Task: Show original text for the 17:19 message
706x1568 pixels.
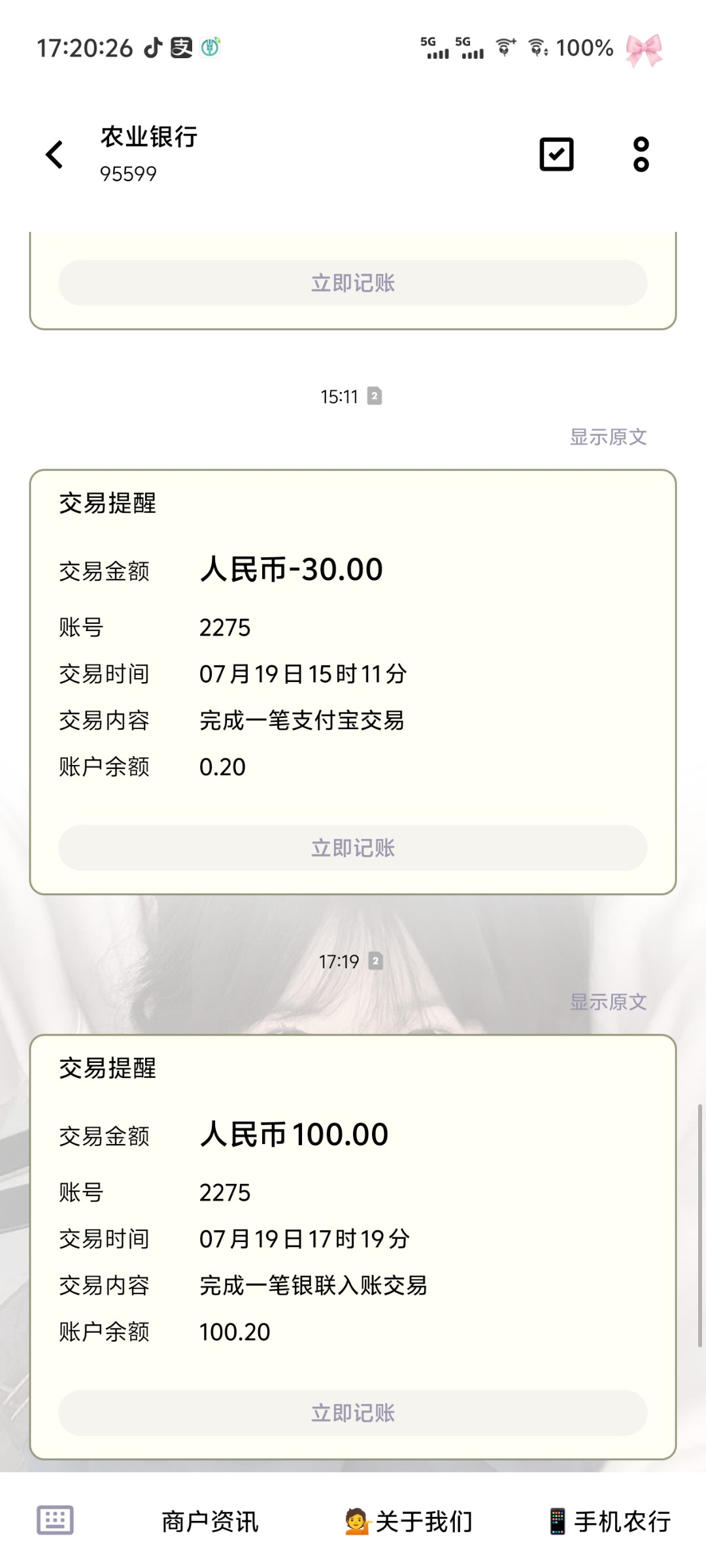Action: pos(608,1002)
